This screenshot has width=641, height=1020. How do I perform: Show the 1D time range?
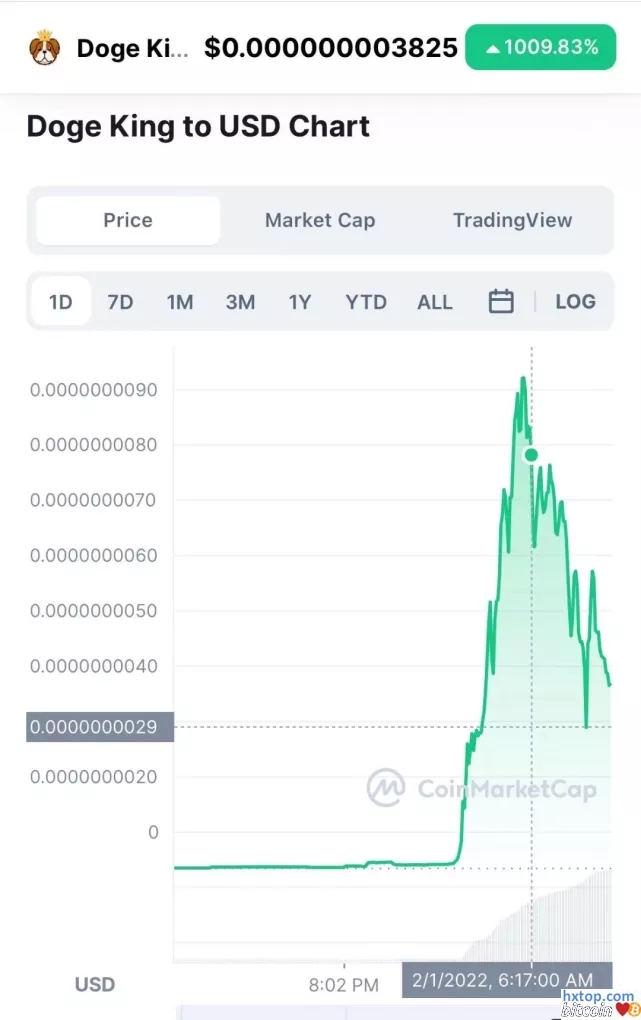61,302
